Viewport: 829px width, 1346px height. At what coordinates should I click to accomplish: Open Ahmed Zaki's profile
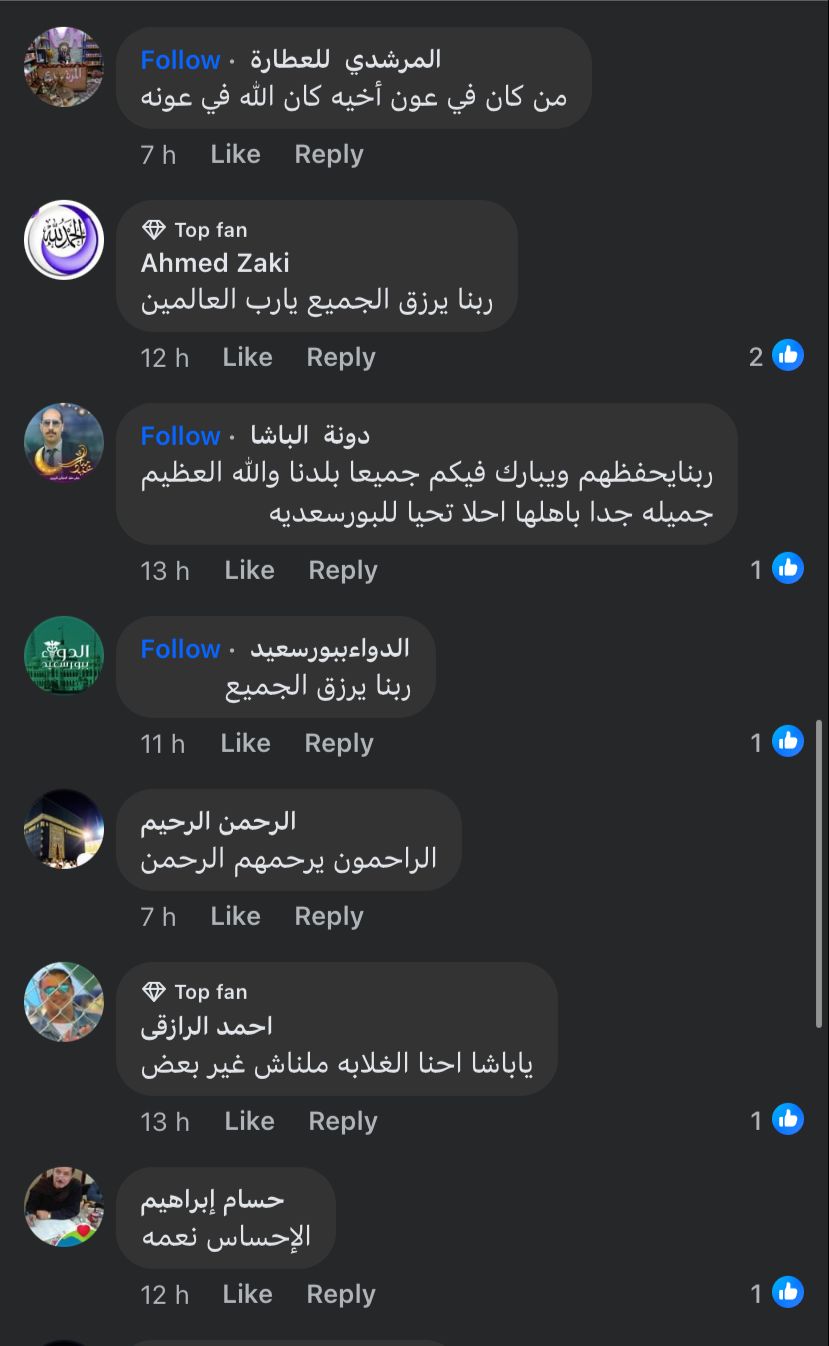tap(215, 263)
